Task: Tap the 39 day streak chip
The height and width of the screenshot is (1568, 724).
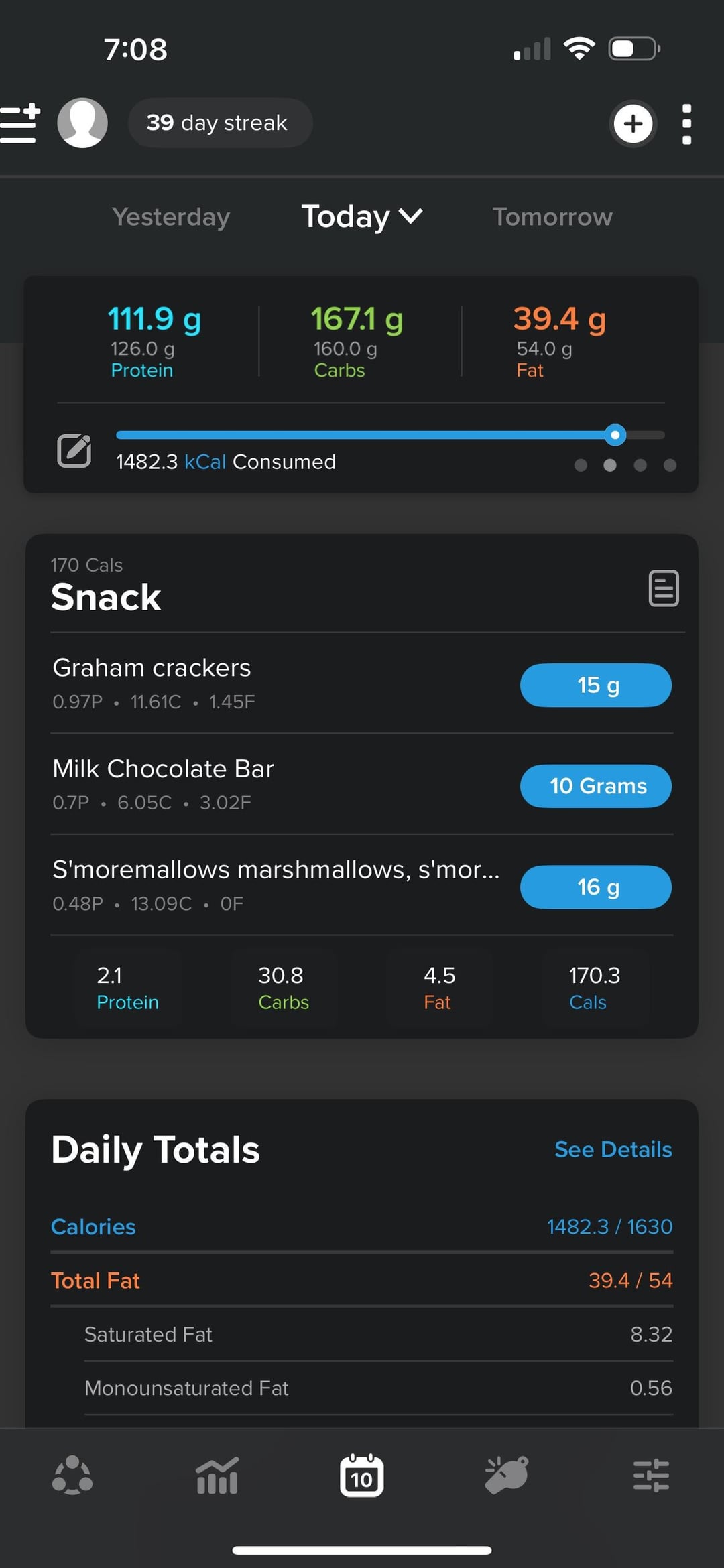Action: 219,123
